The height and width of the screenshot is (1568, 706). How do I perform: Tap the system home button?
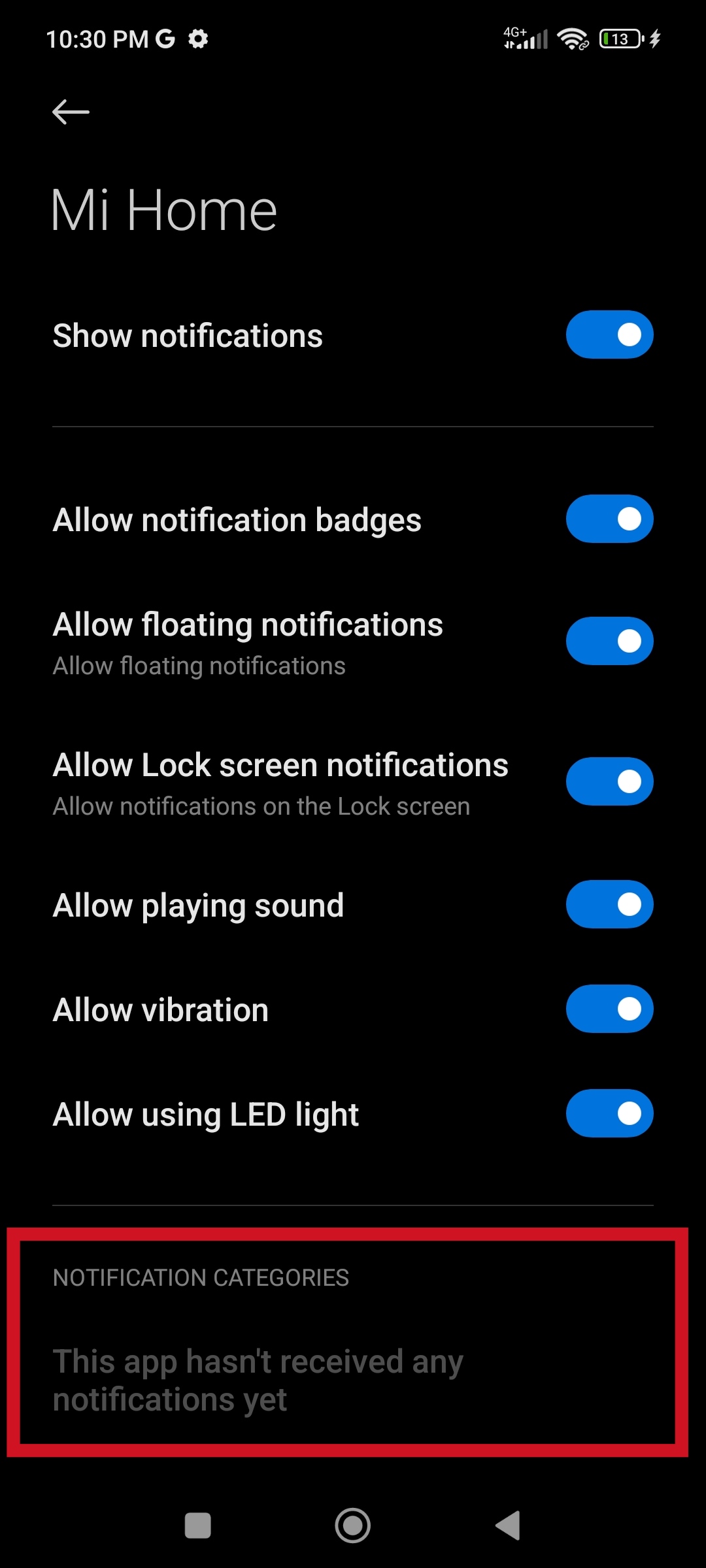pos(353,1526)
